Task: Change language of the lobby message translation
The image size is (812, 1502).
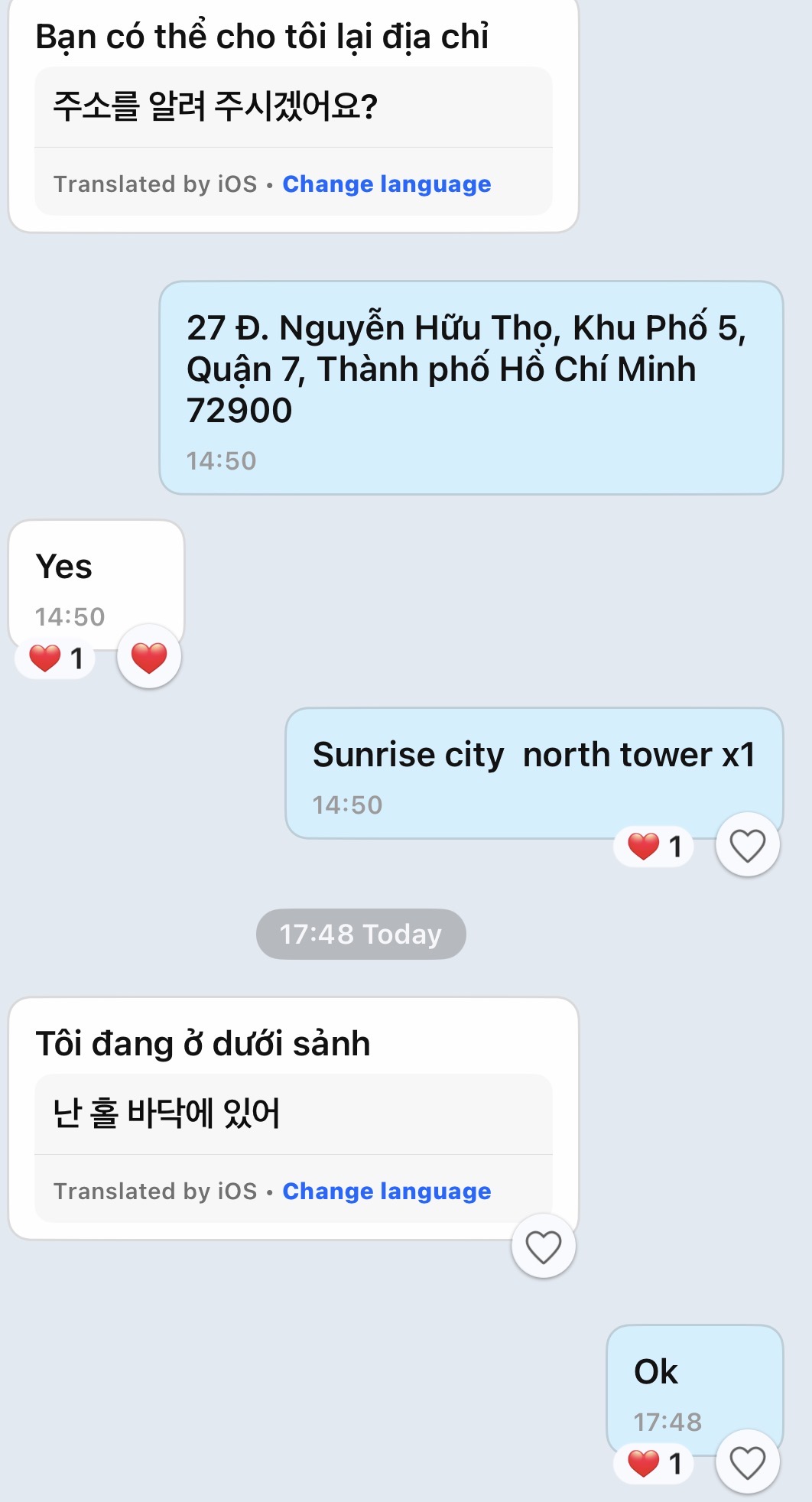Action: point(387,1192)
